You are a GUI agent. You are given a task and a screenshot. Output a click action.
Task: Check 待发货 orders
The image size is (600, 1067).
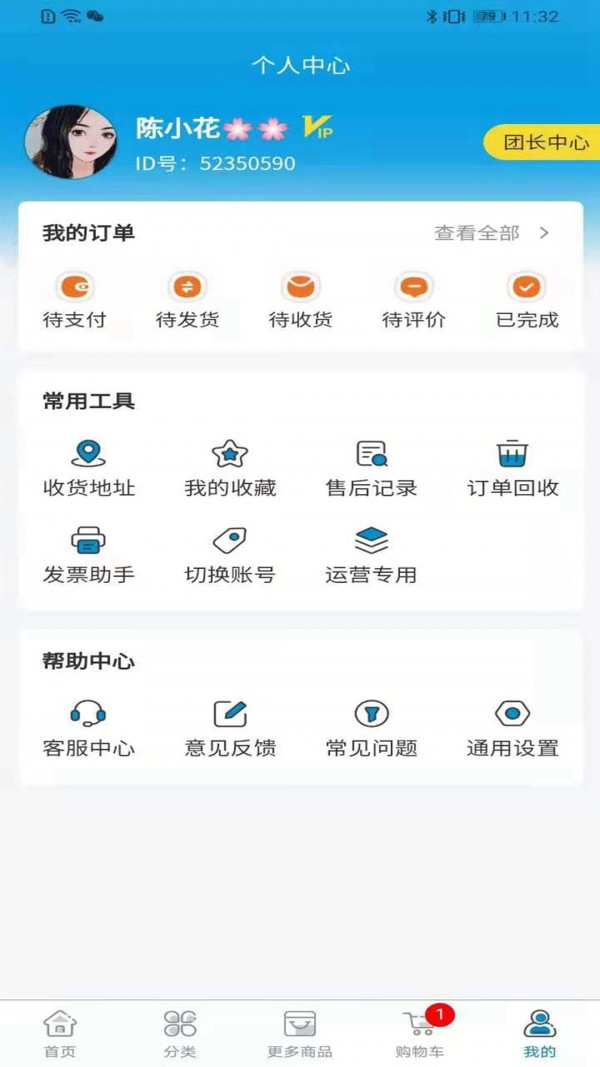tap(187, 301)
